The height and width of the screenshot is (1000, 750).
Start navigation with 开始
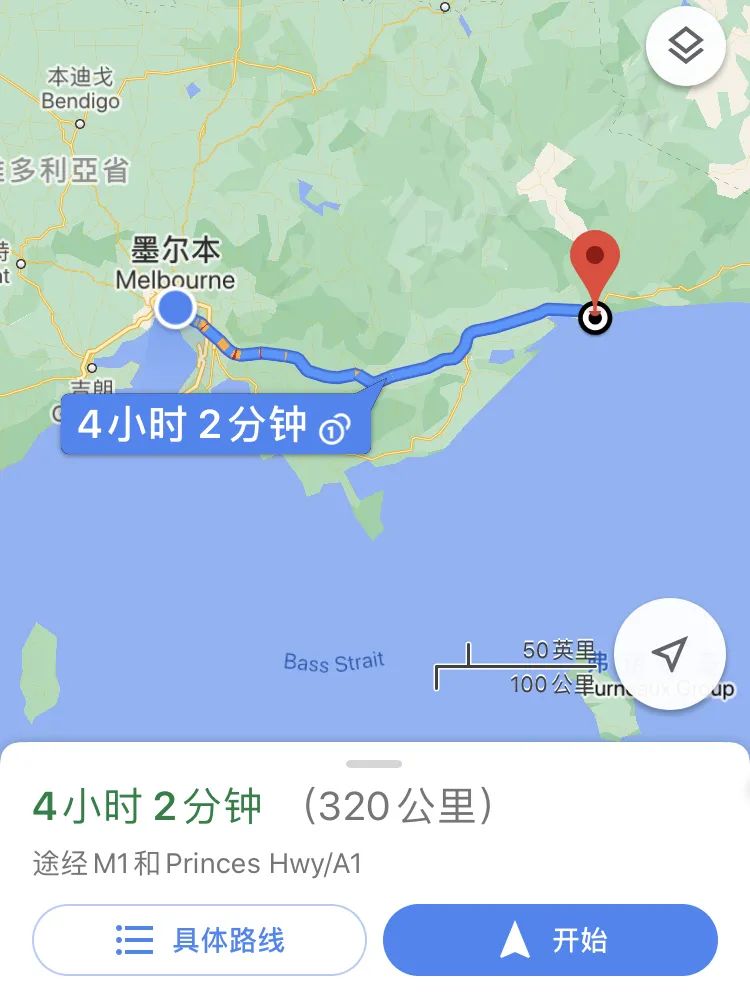(550, 940)
